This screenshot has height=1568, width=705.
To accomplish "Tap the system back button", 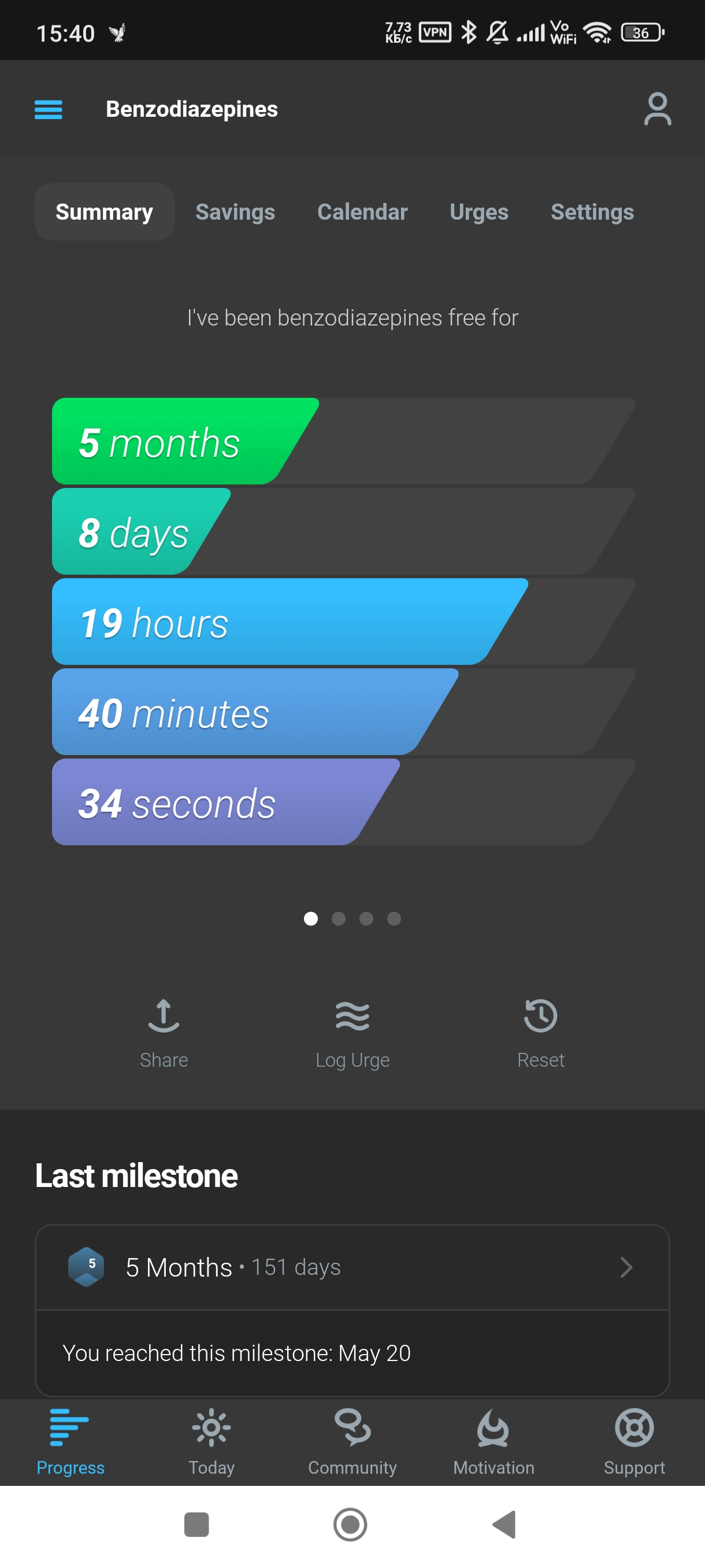I will tap(504, 1524).
